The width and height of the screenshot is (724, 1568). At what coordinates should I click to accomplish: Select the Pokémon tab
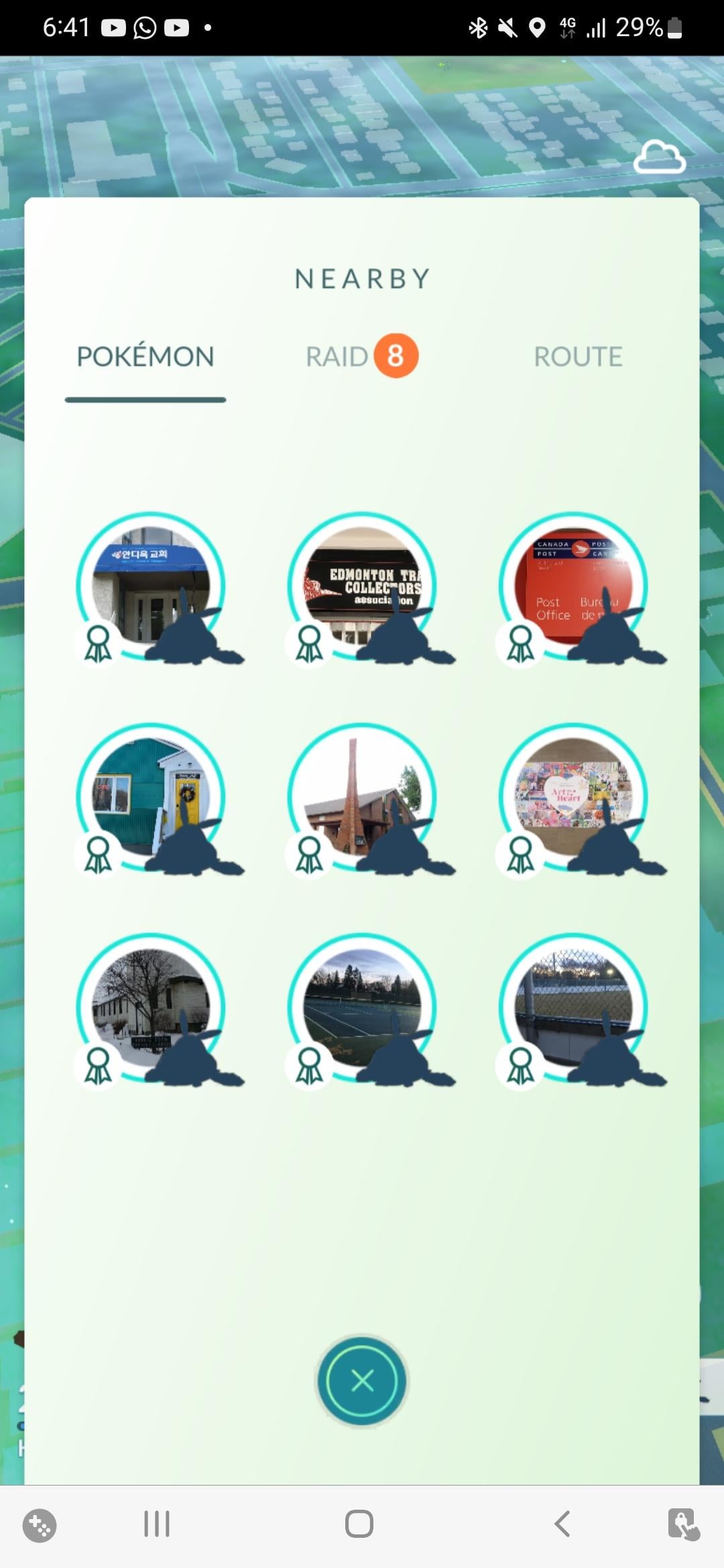tap(145, 356)
